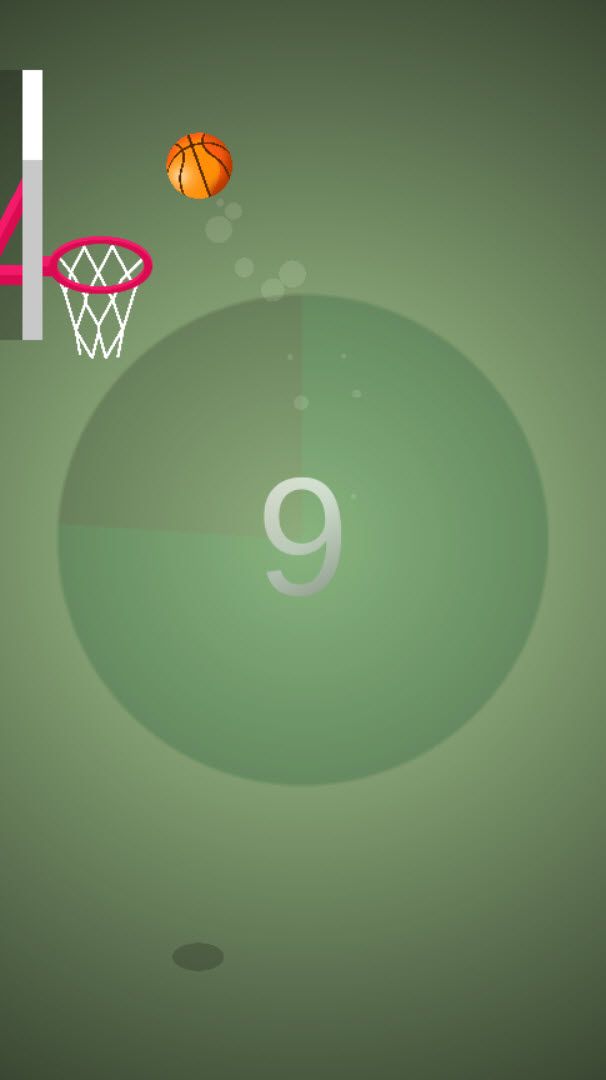Tap the basketball to bounce it
Viewport: 606px width, 1080px height.
coord(199,165)
